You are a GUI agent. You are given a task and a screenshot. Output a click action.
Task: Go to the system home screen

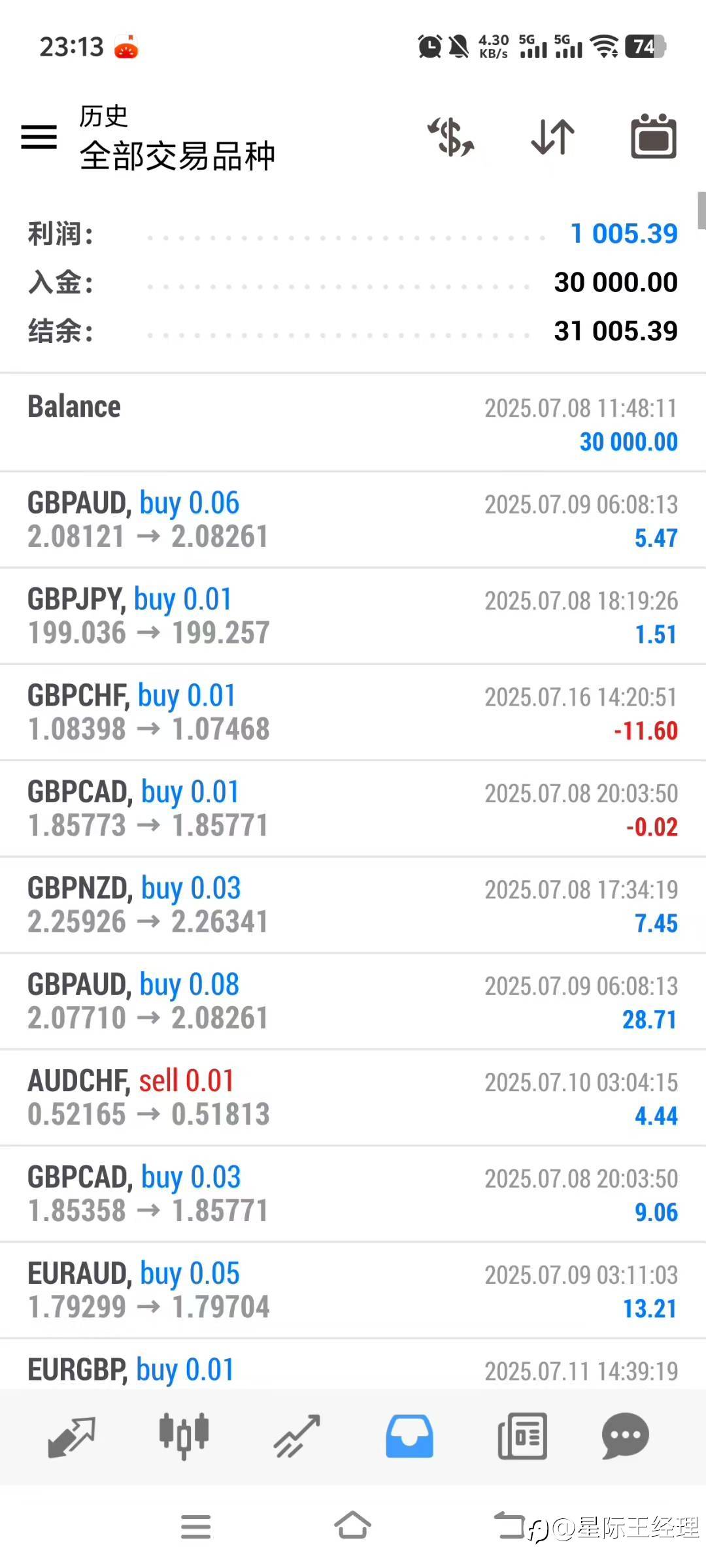tap(353, 1526)
